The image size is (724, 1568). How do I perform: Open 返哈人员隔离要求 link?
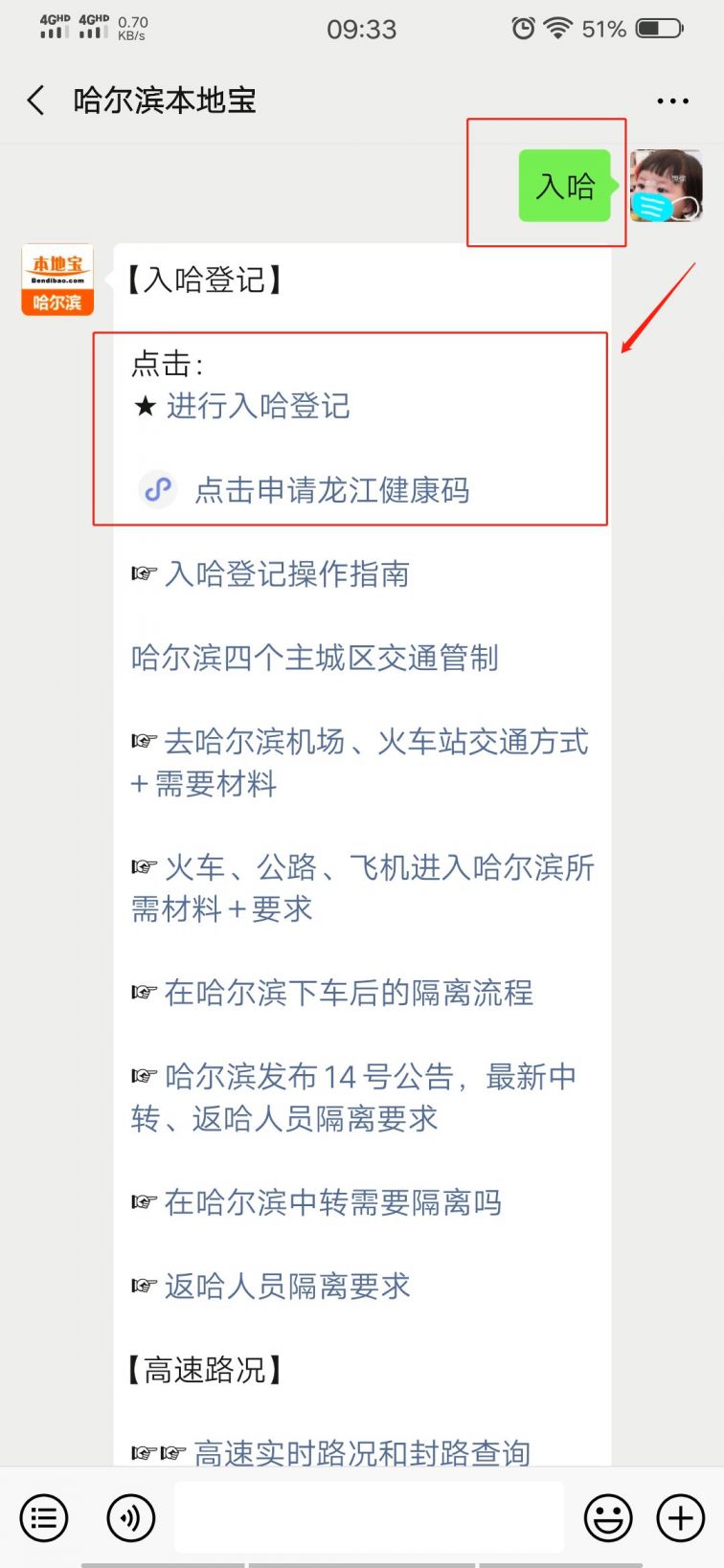pos(286,1286)
